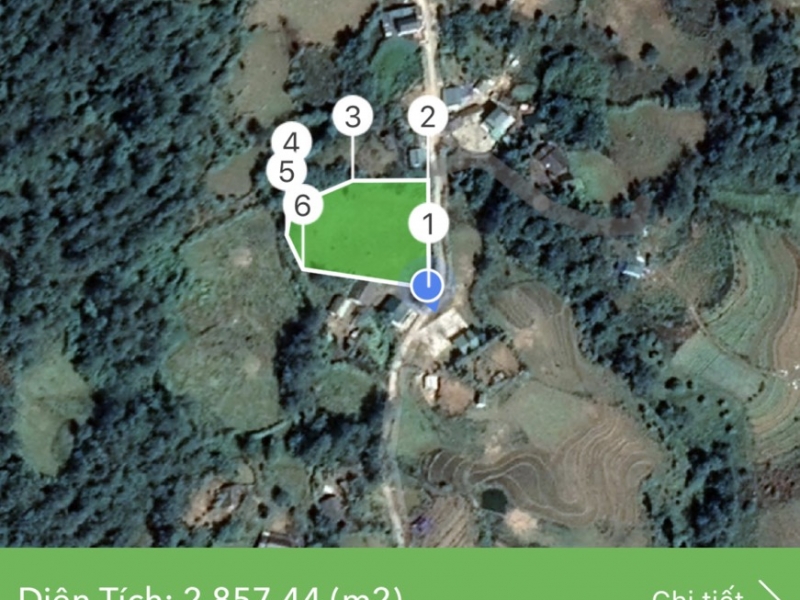Select boundary point marker 6

coord(303,207)
